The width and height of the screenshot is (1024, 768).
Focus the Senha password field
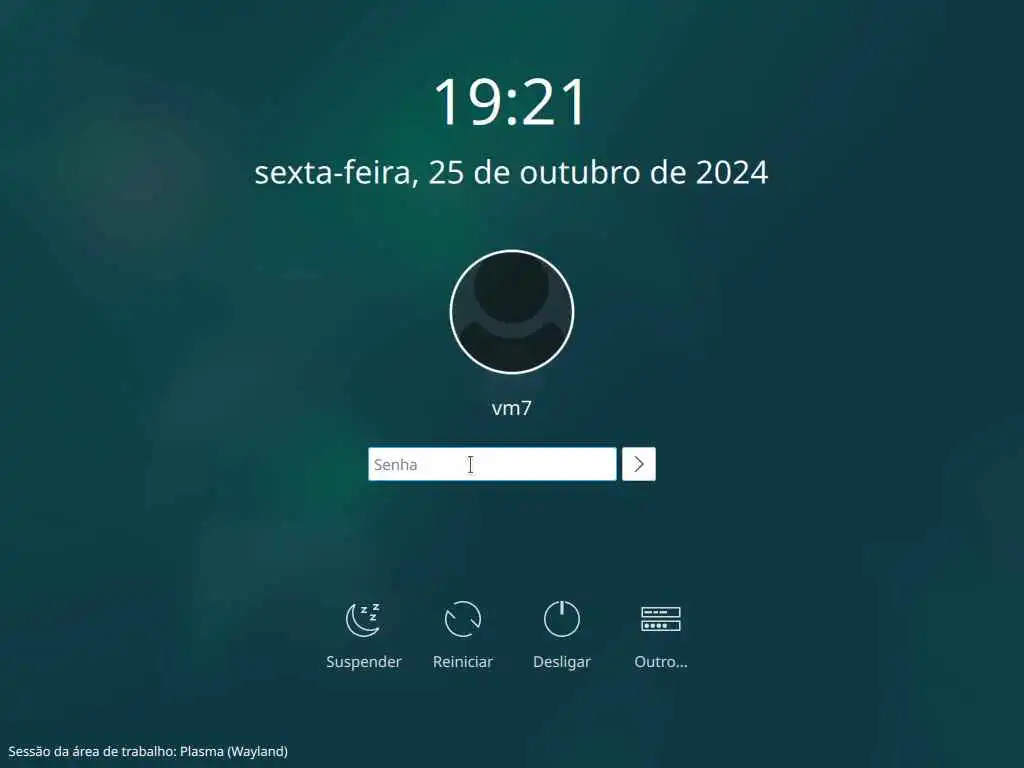[x=492, y=464]
